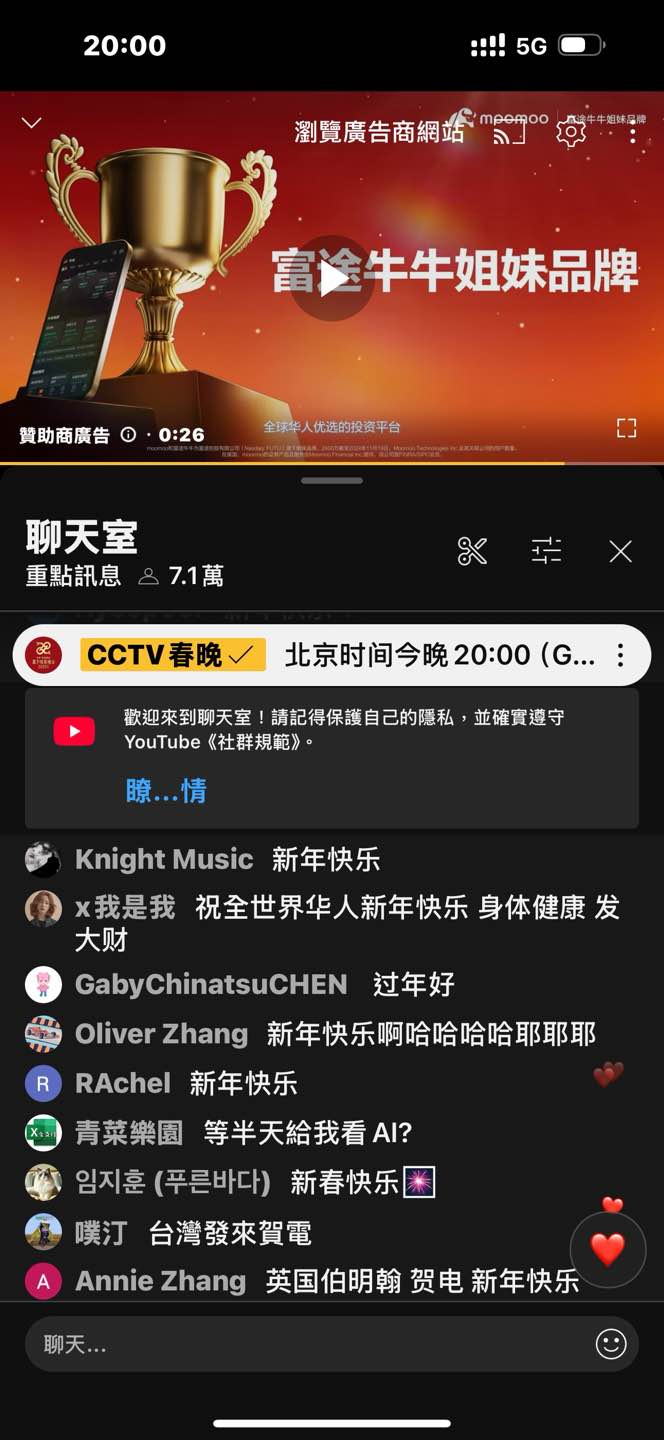The height and width of the screenshot is (1440, 664).
Task: Cast the video to another device
Action: point(509,131)
